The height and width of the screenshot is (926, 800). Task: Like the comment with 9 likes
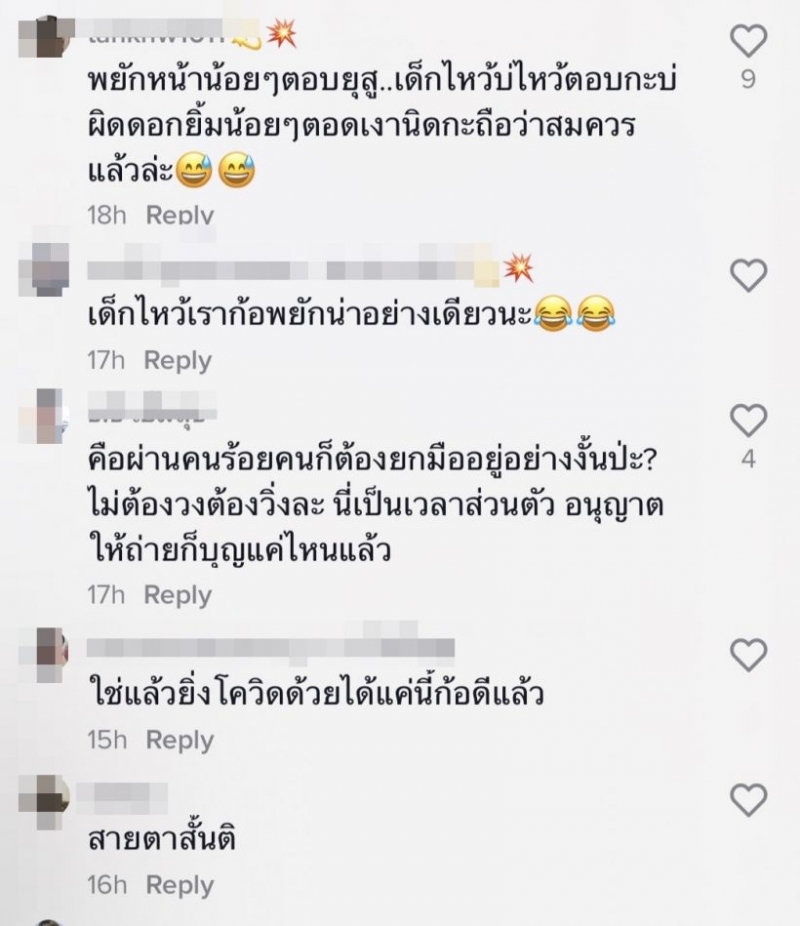pyautogui.click(x=748, y=41)
